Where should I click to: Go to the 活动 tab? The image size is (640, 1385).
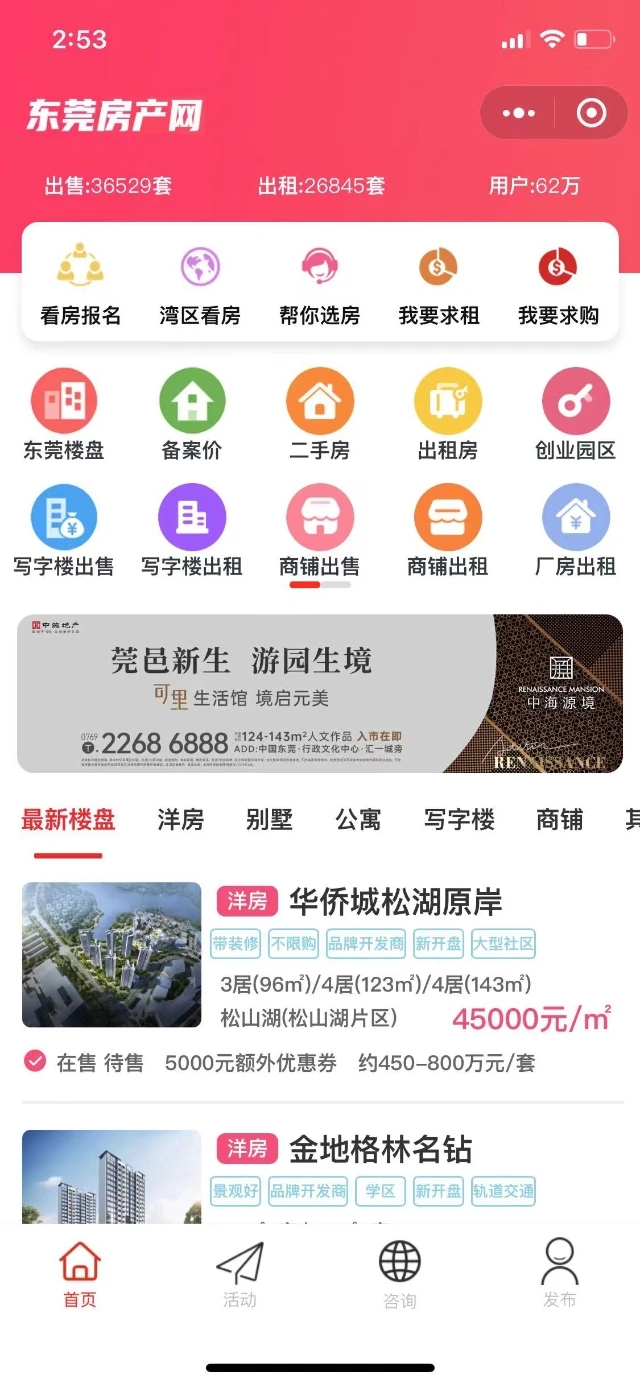[x=240, y=1274]
